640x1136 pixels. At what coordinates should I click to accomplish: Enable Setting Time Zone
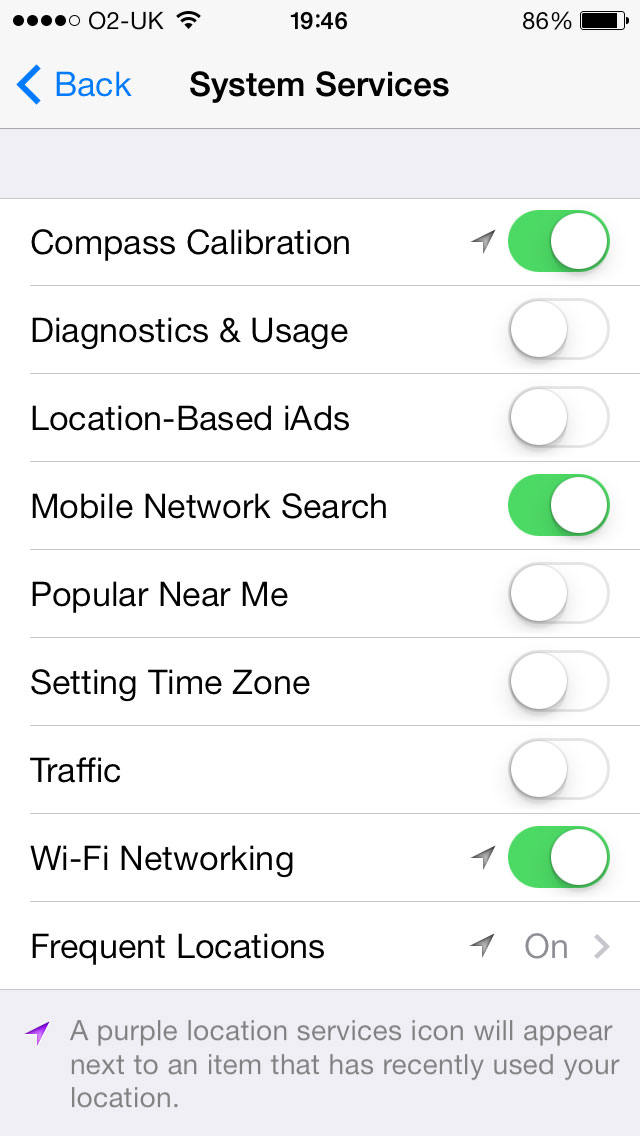(x=558, y=682)
